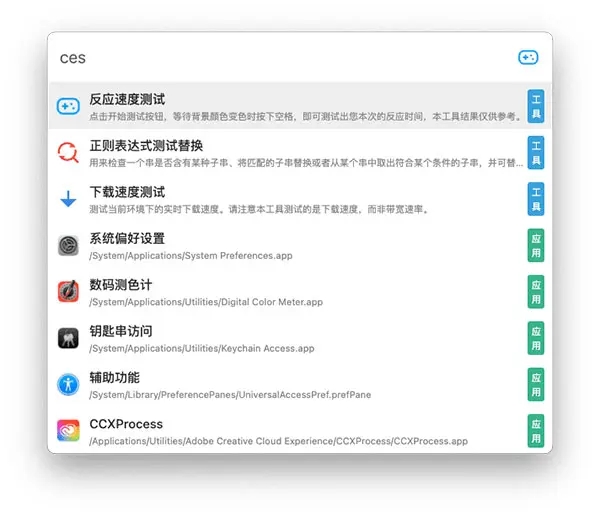
Task: Launch the 数码测色计 app
Action: 290,292
